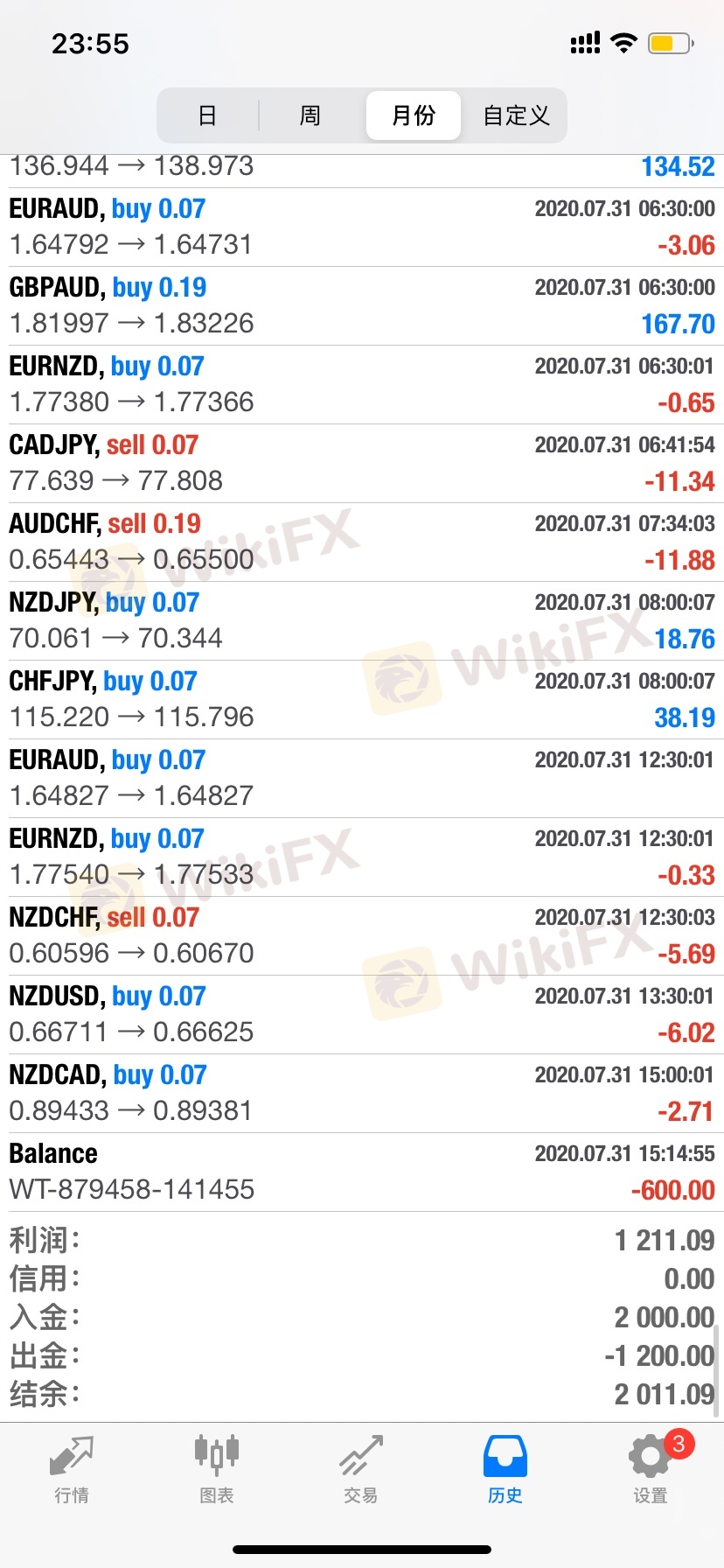View the NZDUSD buy 0.07 trade
Viewport: 724px width, 1568px height.
(362, 1015)
